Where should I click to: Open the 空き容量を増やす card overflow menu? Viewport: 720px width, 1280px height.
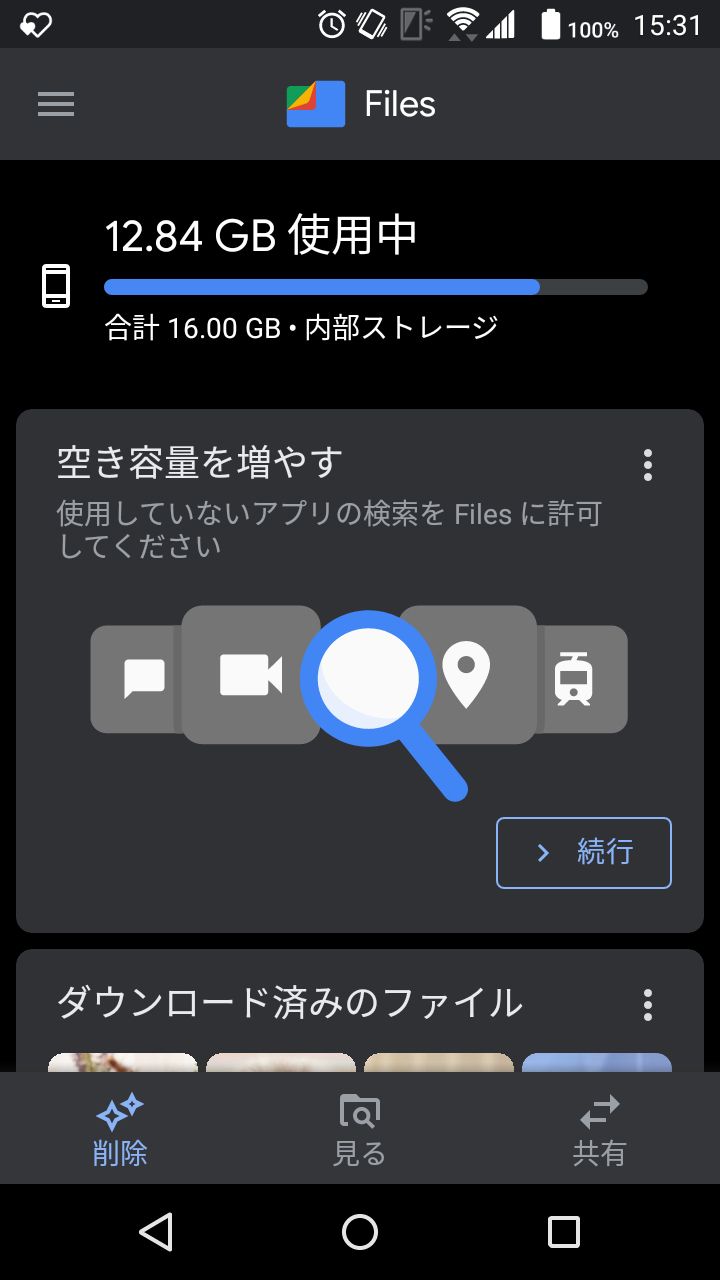pos(647,465)
